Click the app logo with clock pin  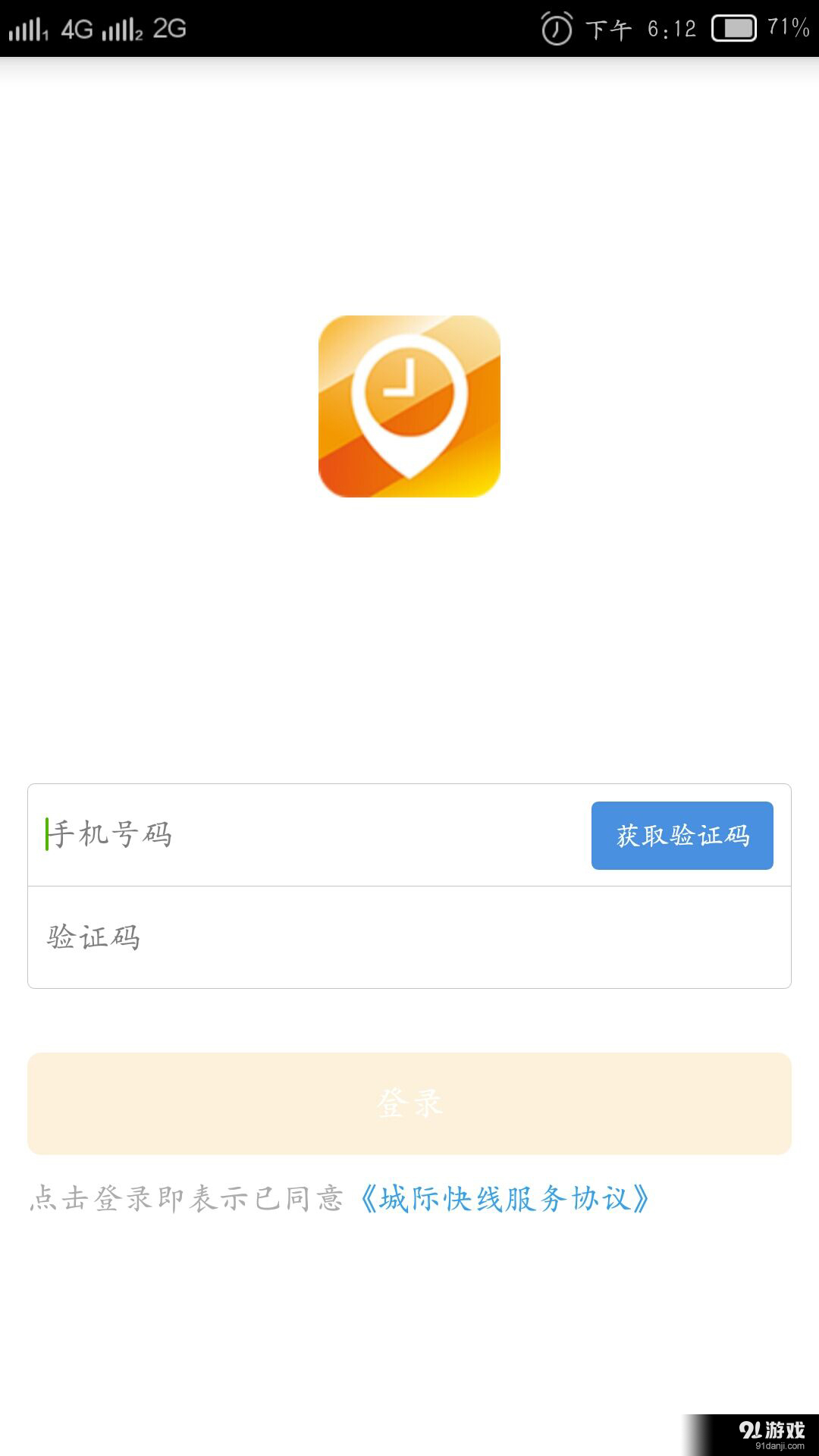coord(409,407)
